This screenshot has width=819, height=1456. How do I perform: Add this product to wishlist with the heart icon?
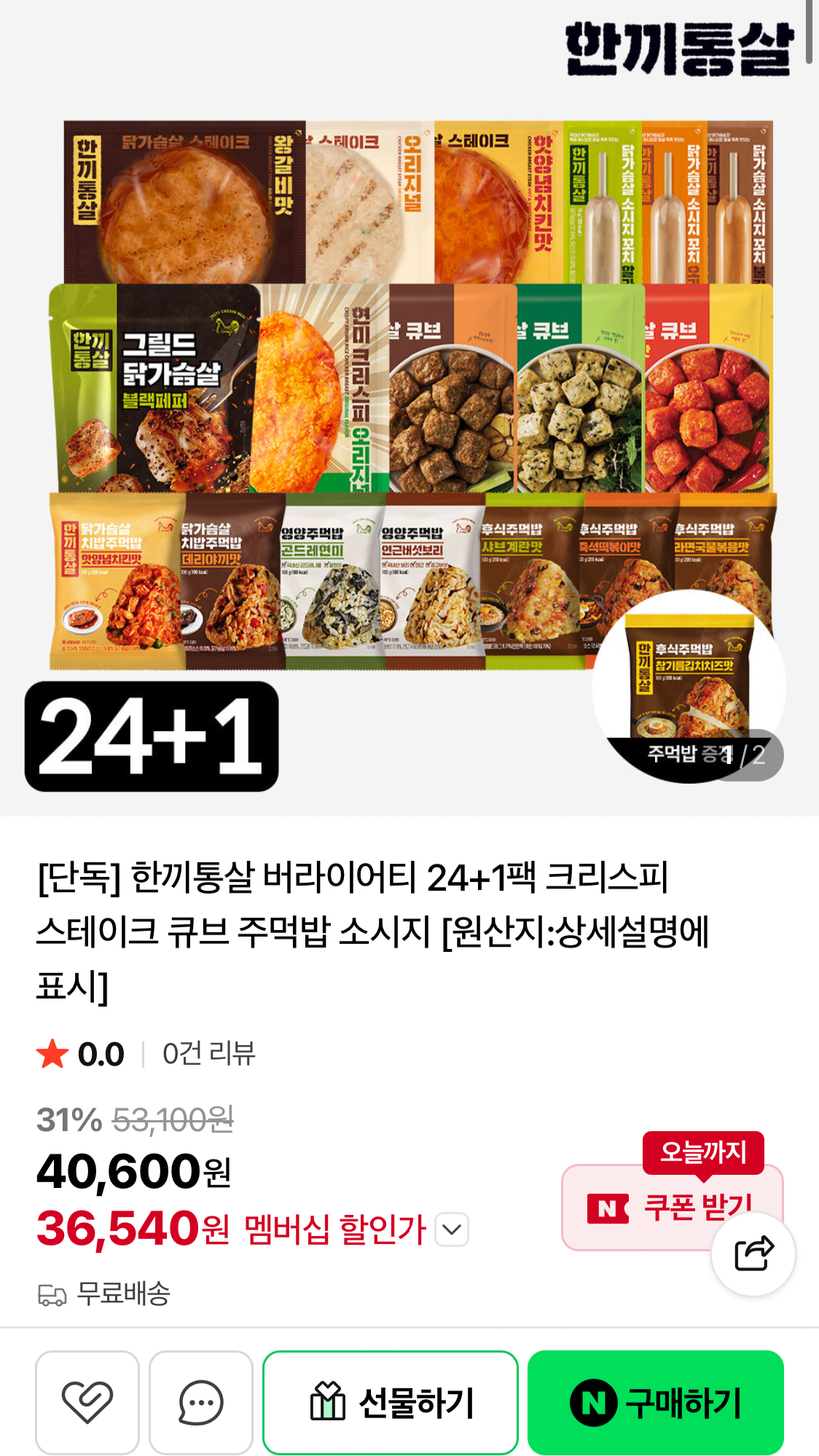pos(87,1402)
